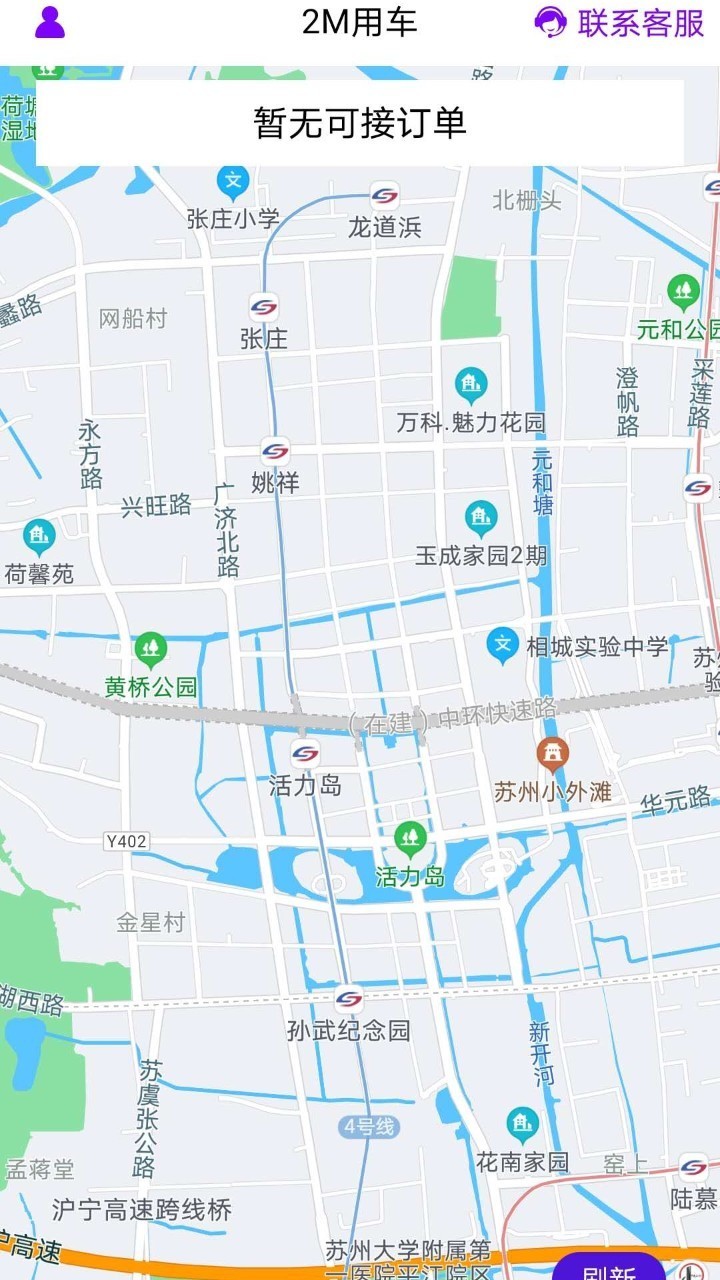Screen dimensions: 720x1280
Task: Click the 陆慕 metro icon bottom right
Action: tap(692, 1167)
